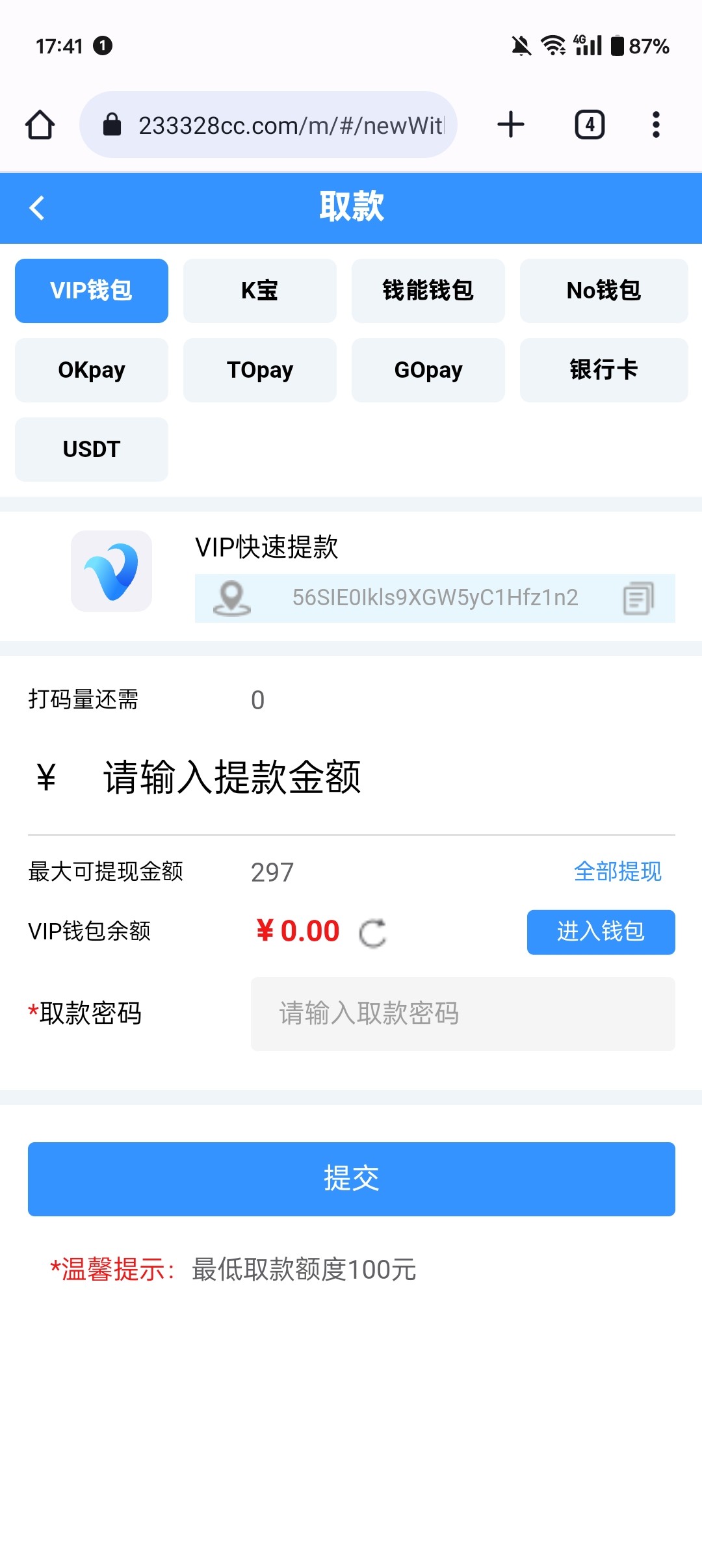Open wallet via 进入钱包 button

[601, 932]
